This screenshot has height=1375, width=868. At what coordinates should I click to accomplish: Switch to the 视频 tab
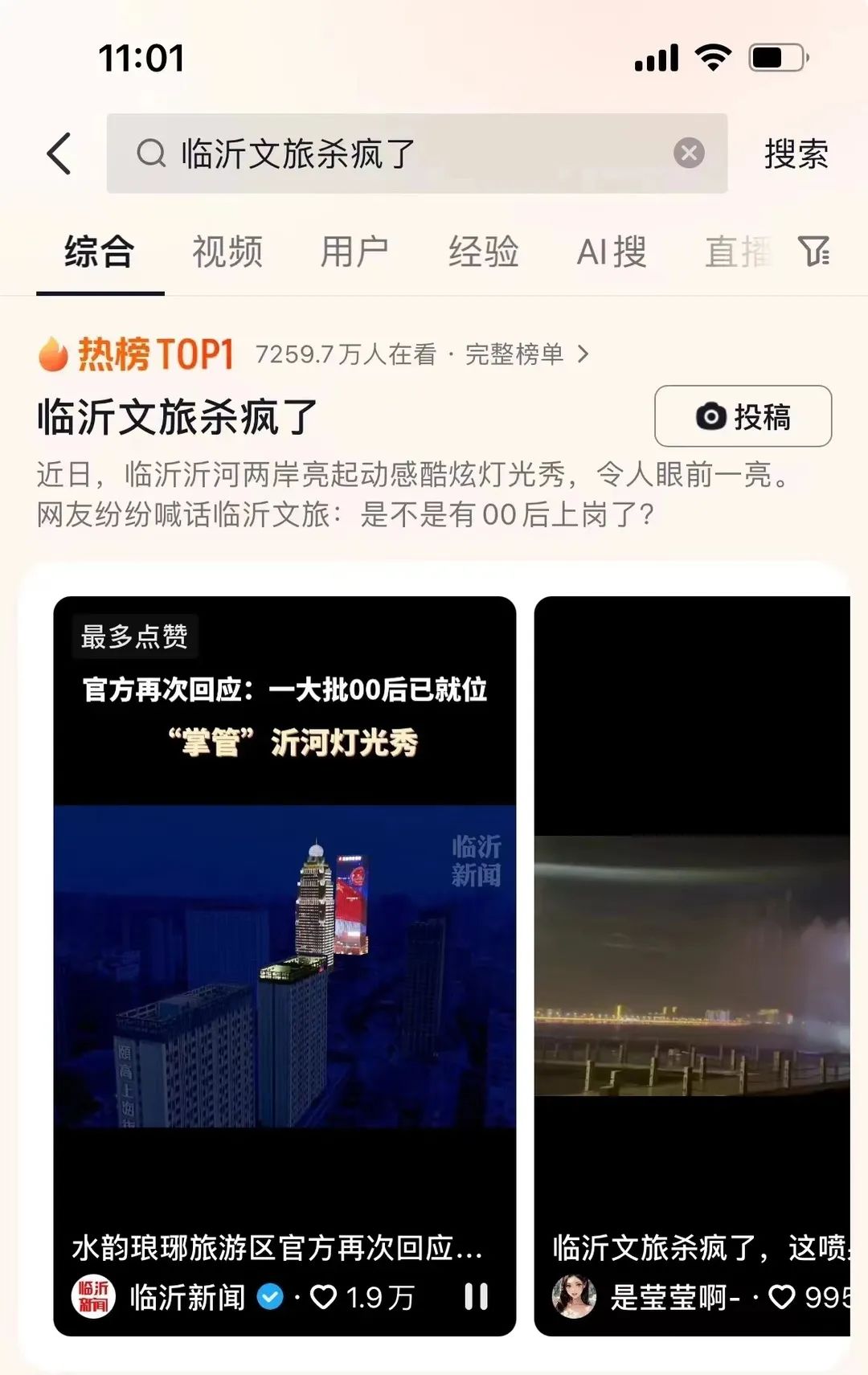[x=227, y=252]
